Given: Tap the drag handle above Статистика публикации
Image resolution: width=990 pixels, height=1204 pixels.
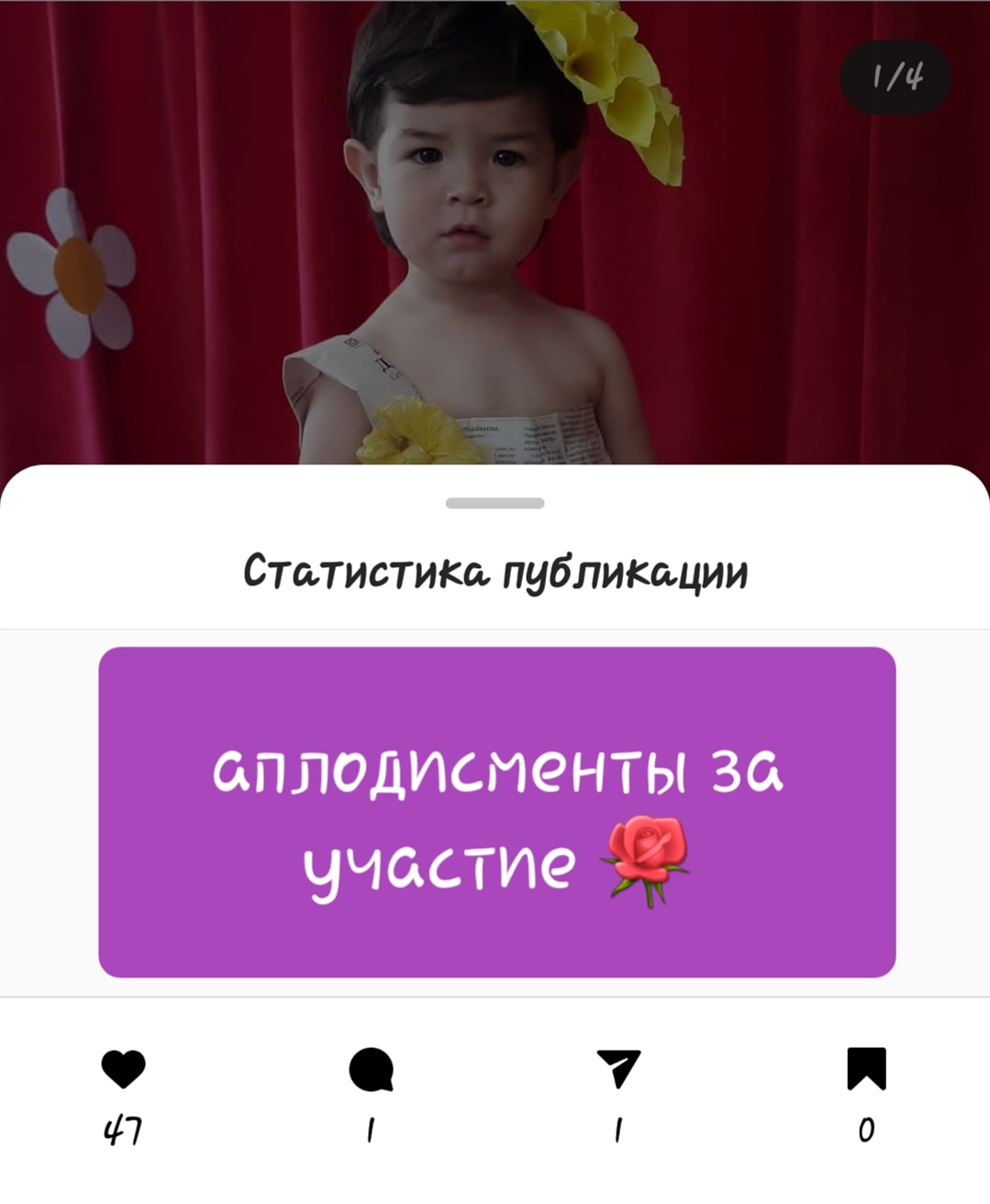Looking at the screenshot, I should point(495,503).
